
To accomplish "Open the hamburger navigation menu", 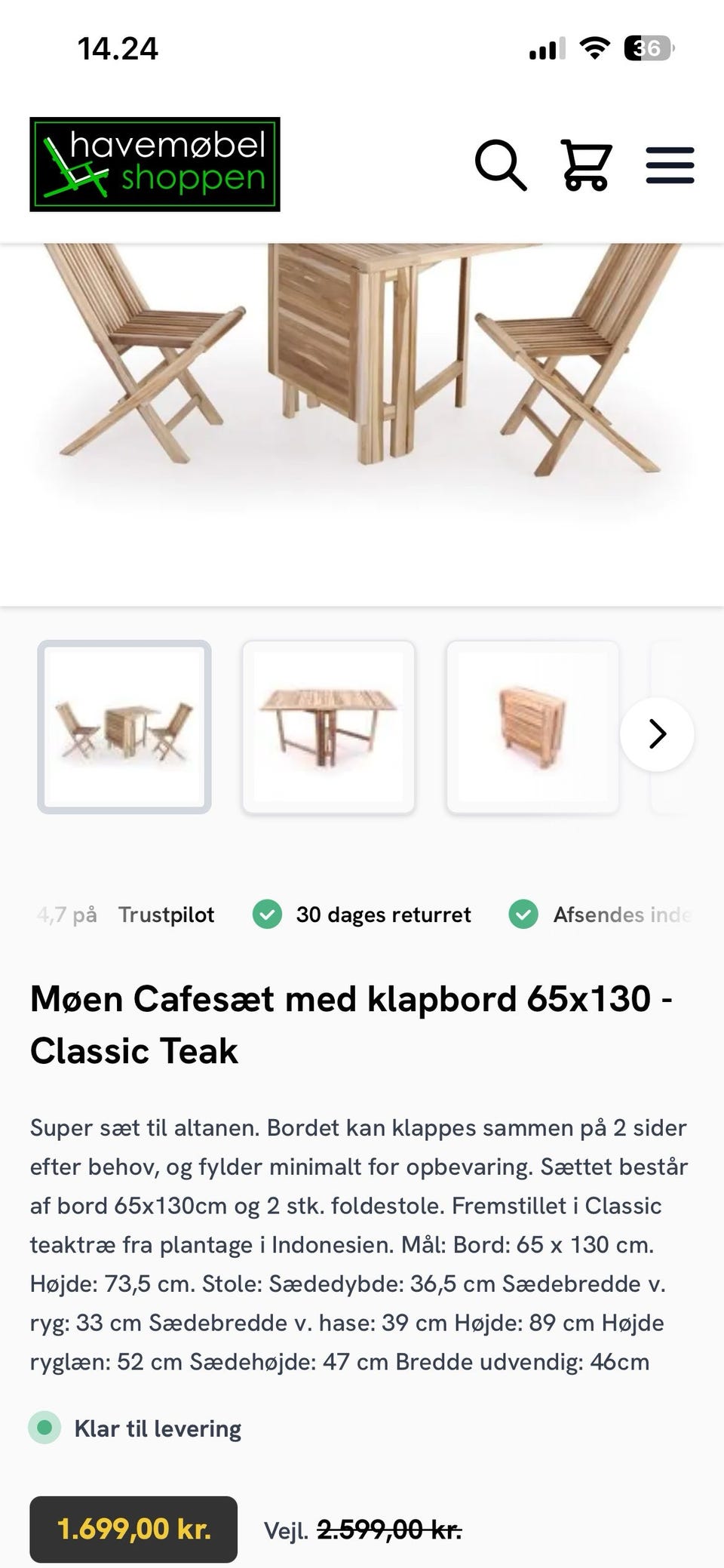I will [x=670, y=166].
